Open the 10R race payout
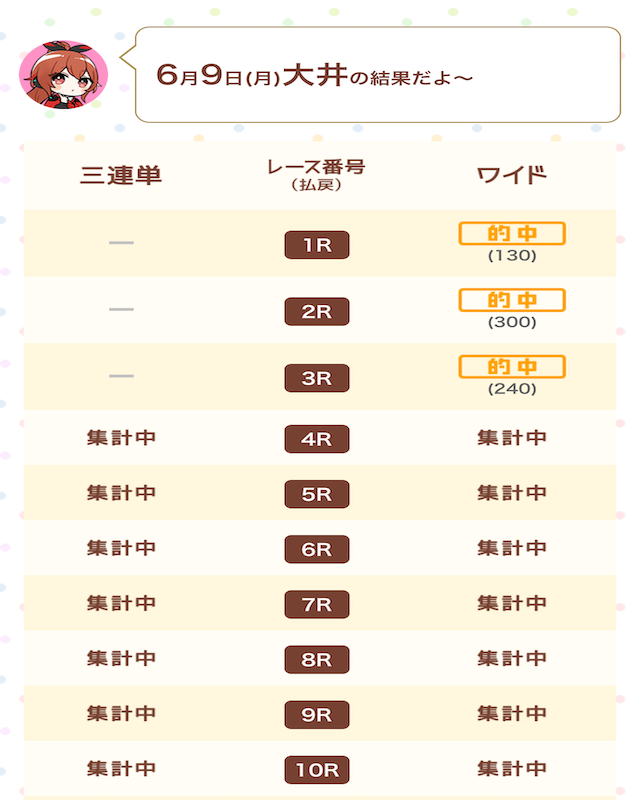The width and height of the screenshot is (640, 800). (316, 769)
